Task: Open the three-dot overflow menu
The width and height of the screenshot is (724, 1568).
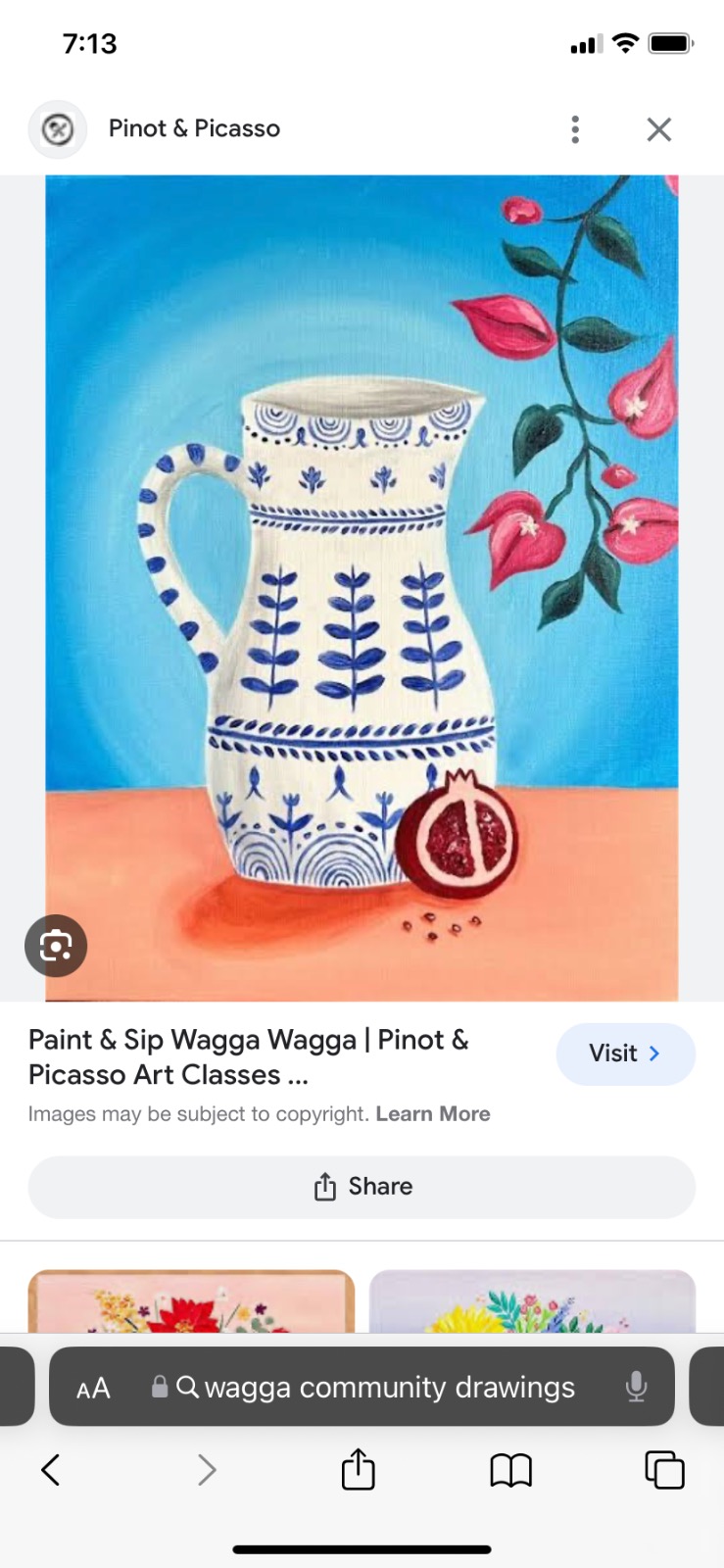Action: click(x=575, y=129)
